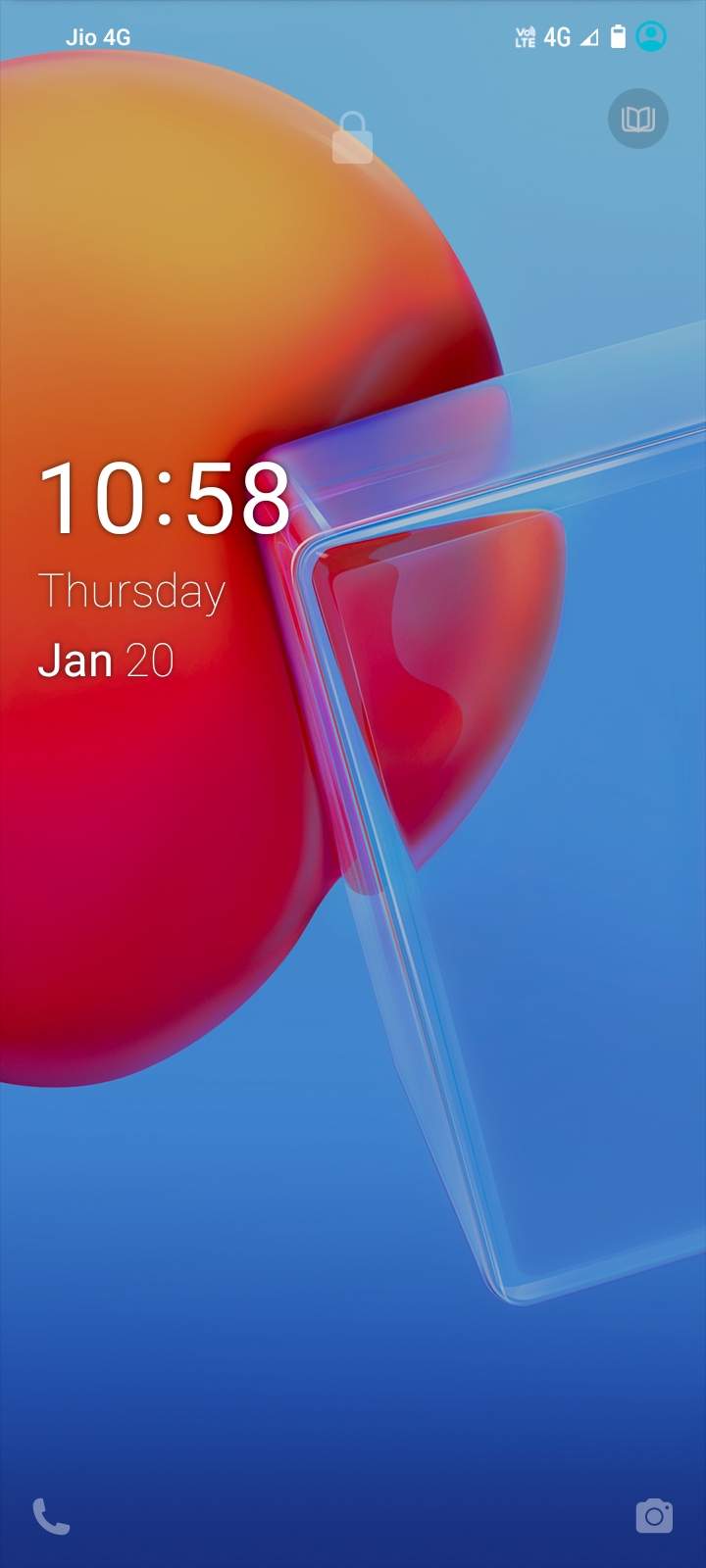Open the magazine book icon
Image resolution: width=706 pixels, height=1568 pixels.
point(638,120)
